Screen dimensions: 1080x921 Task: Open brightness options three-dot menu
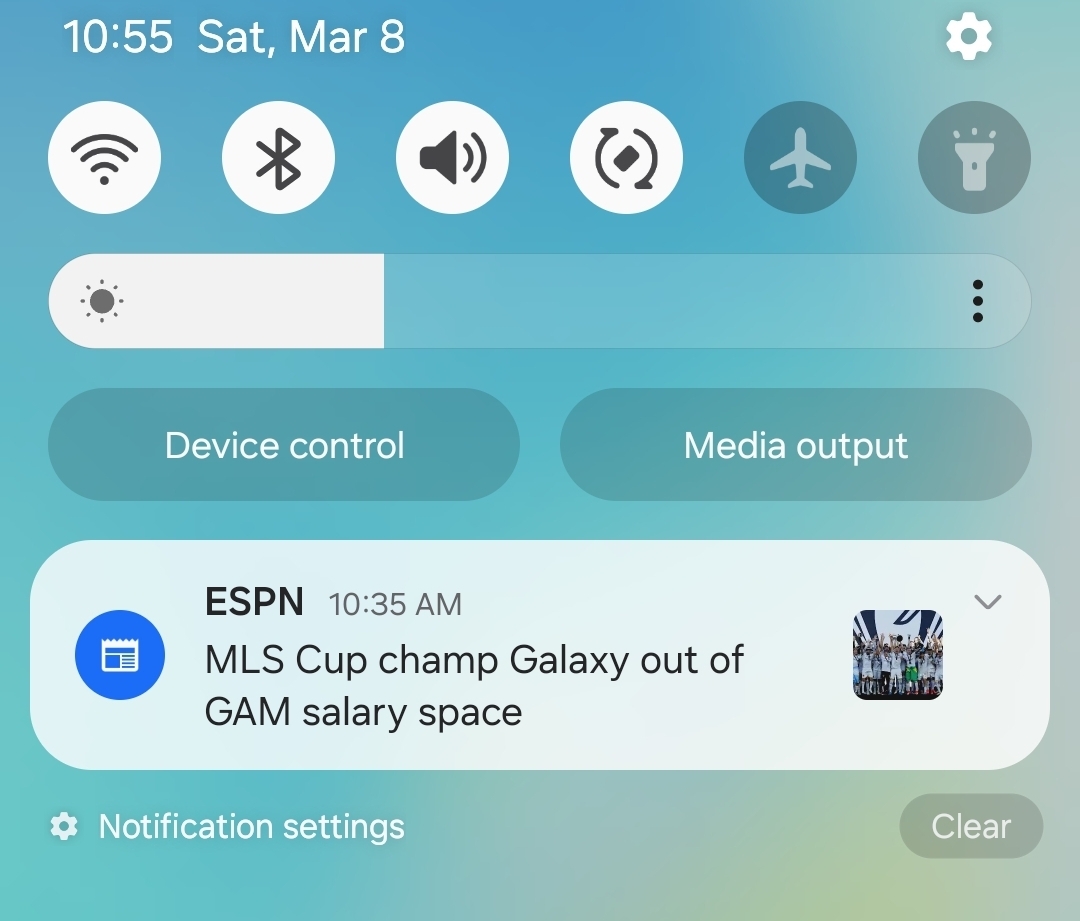point(977,301)
